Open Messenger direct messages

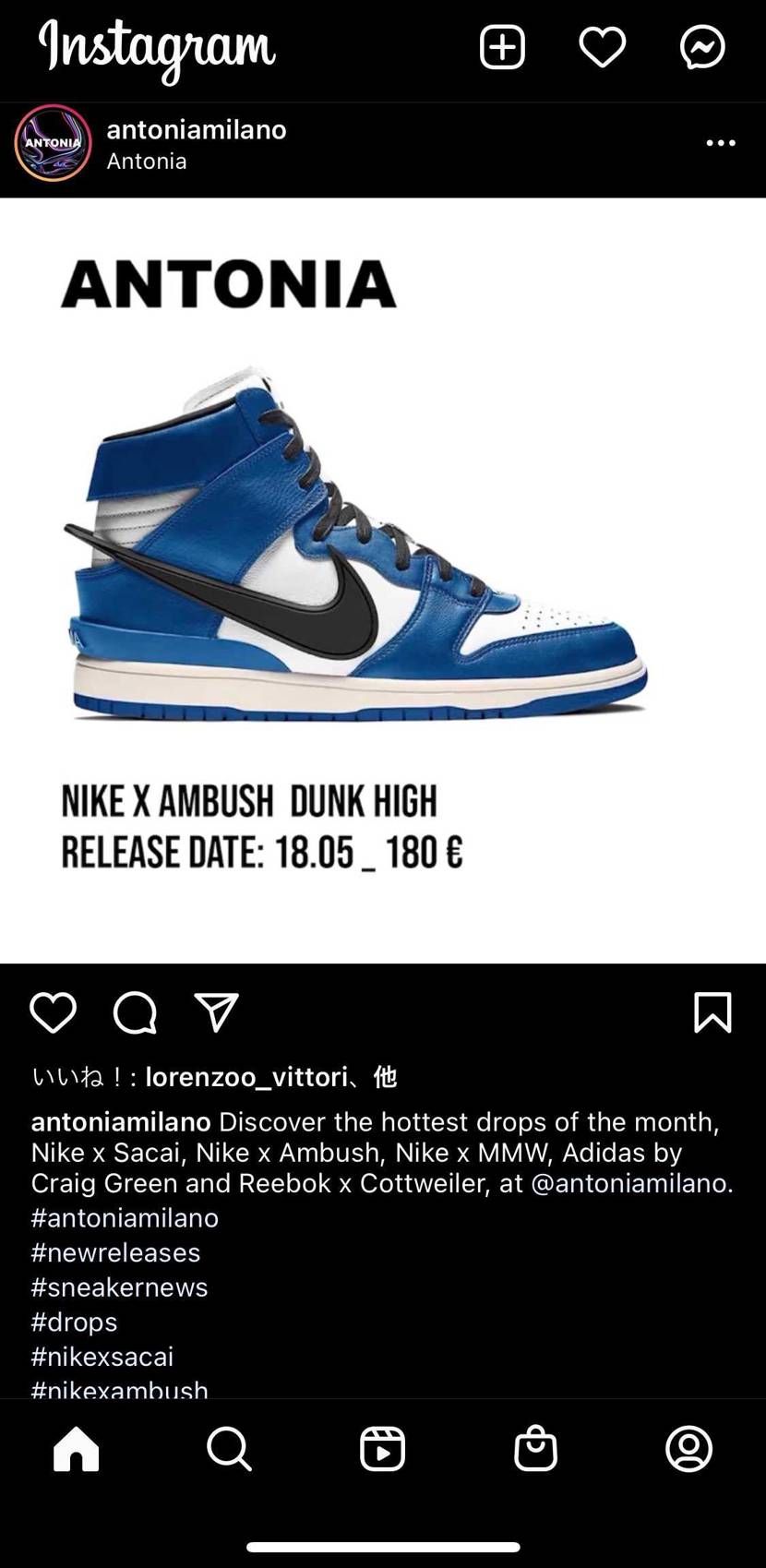point(702,47)
